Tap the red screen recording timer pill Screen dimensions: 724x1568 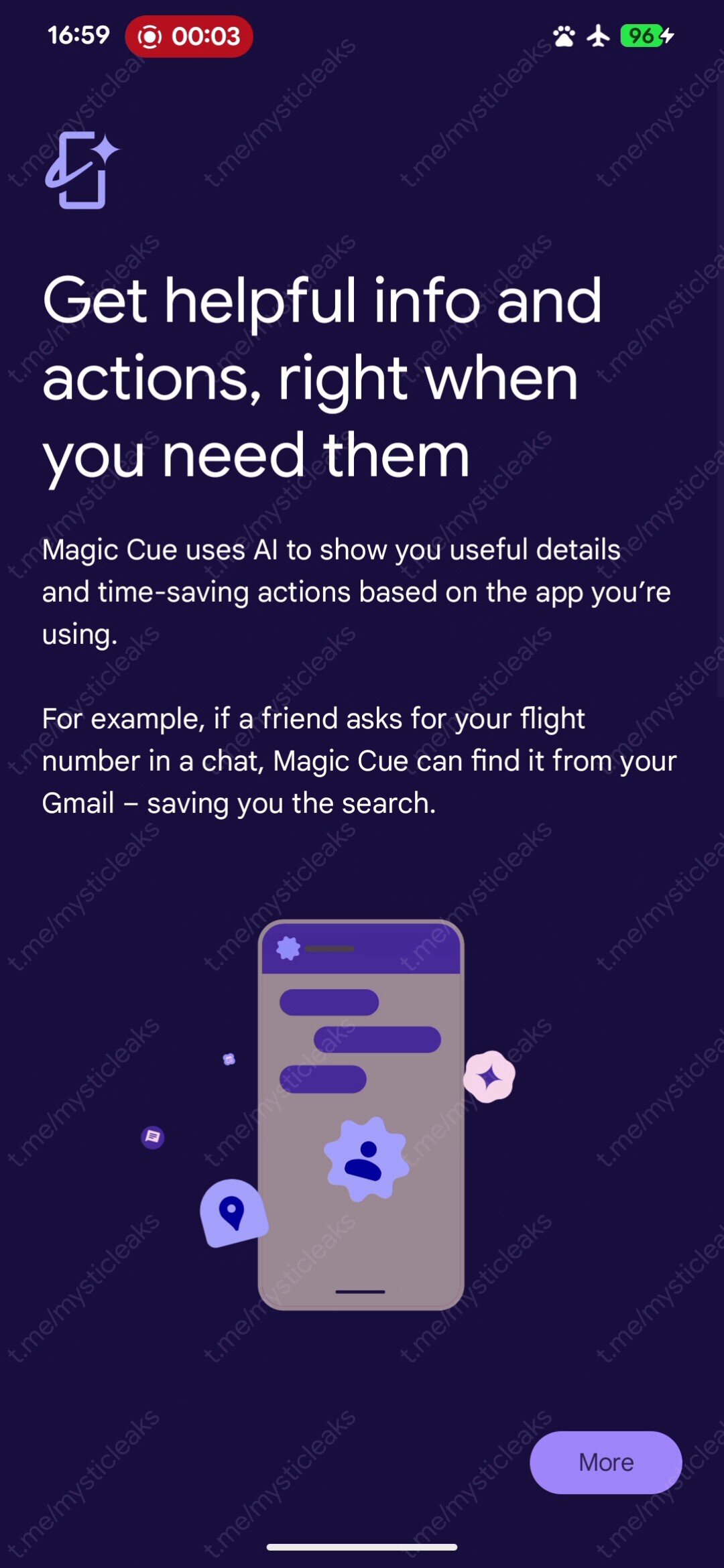(x=189, y=36)
